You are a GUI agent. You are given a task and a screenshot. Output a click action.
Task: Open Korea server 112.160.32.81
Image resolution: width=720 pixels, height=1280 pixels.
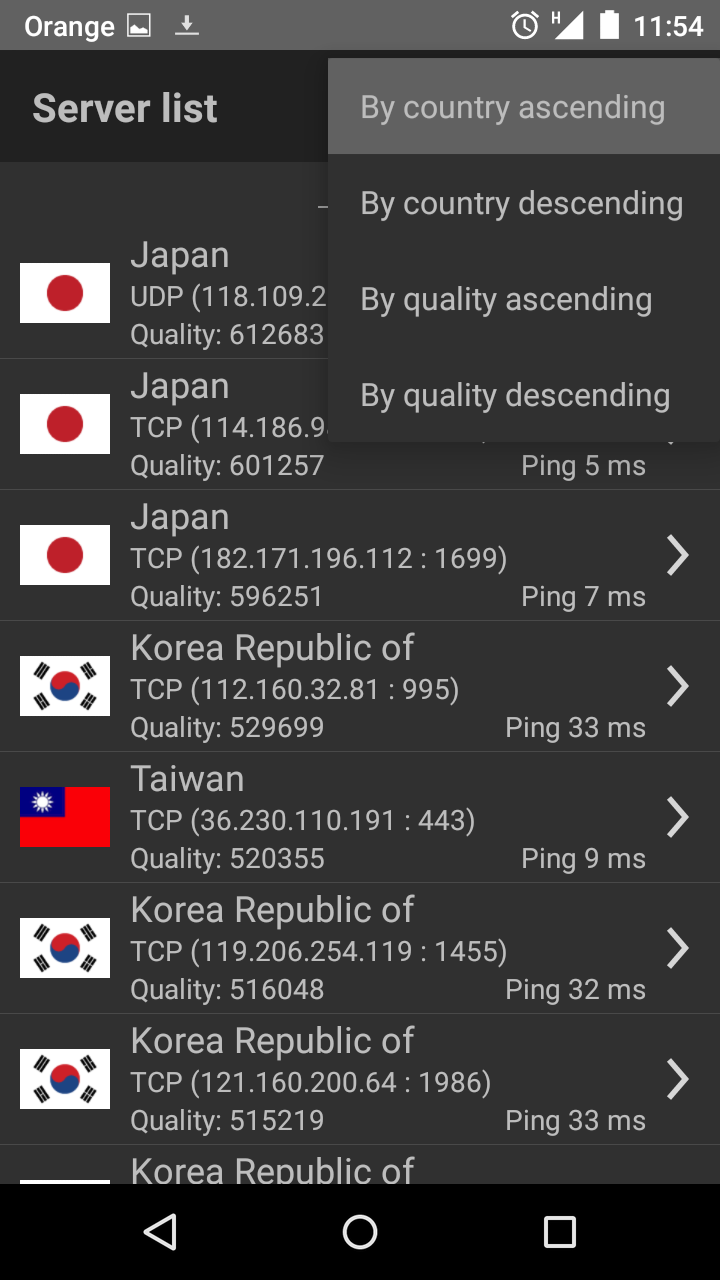[360, 687]
